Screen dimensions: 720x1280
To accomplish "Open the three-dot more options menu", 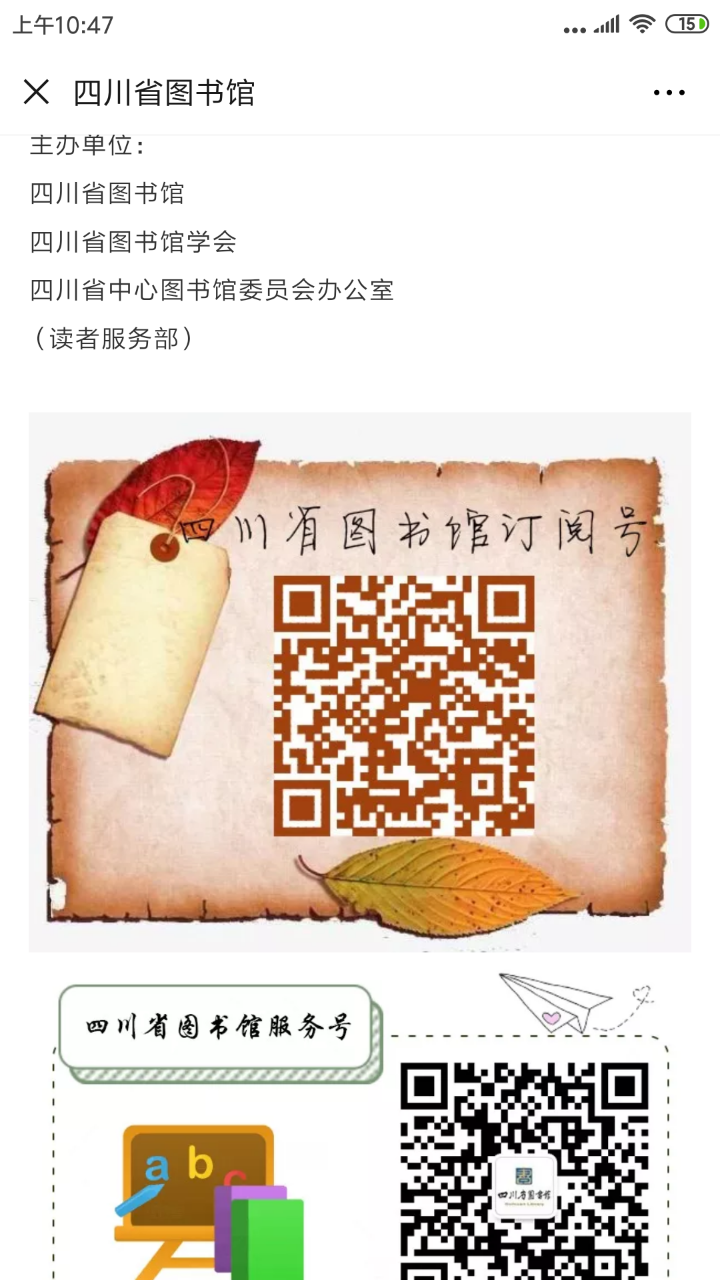I will [669, 93].
